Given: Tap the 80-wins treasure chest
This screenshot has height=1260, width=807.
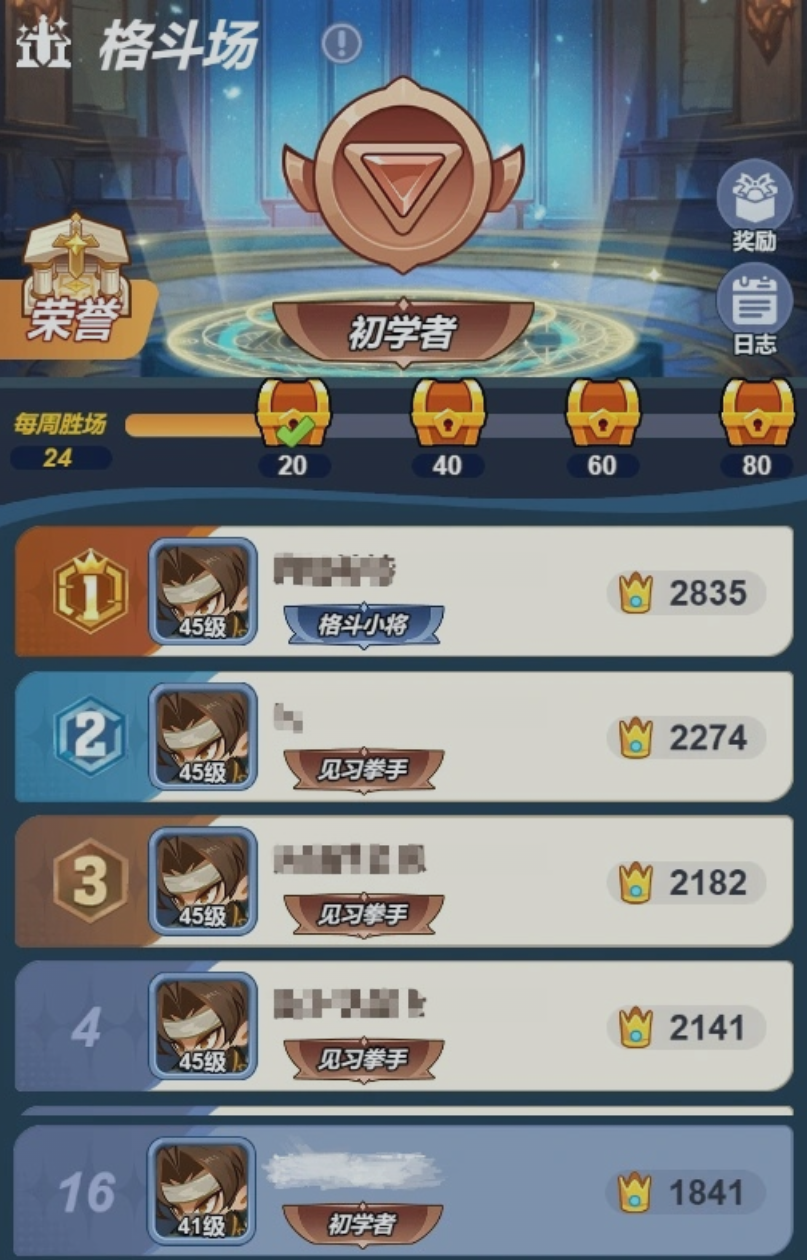Looking at the screenshot, I should (757, 413).
